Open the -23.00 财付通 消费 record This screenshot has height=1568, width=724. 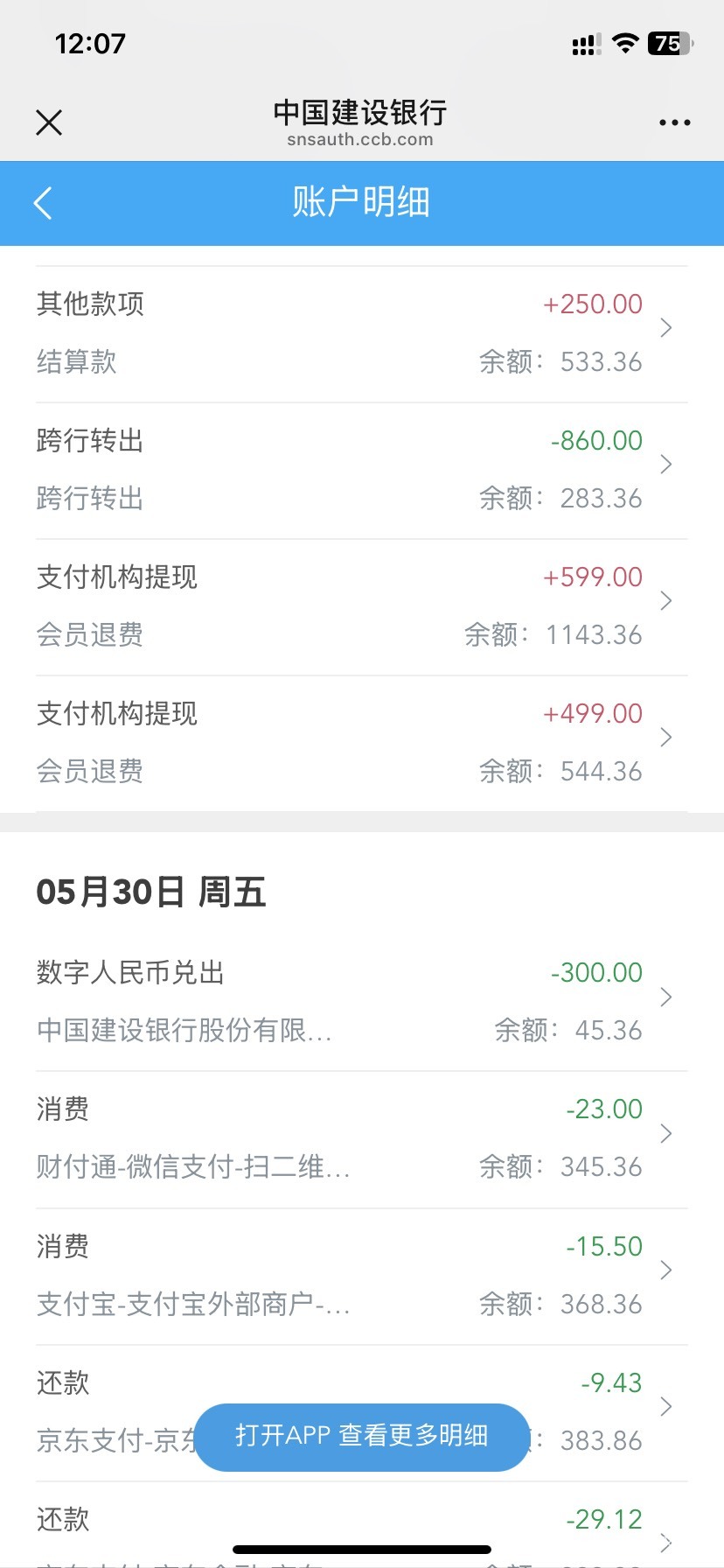[362, 1139]
